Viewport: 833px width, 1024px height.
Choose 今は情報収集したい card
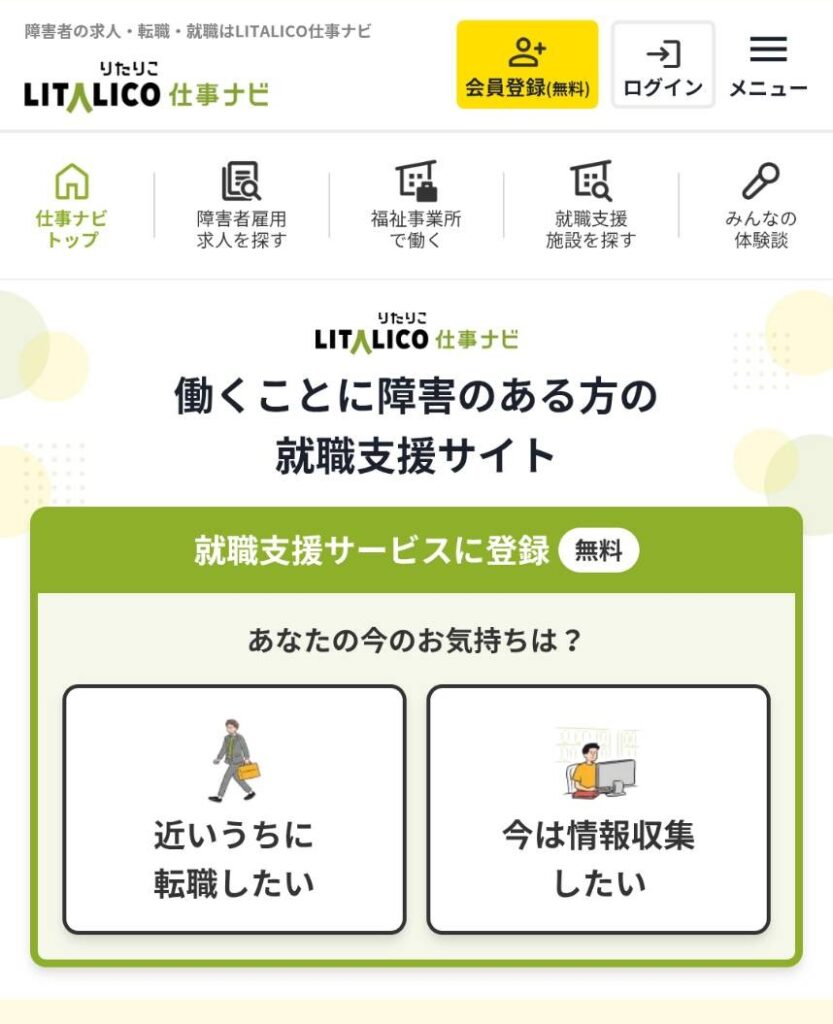(598, 809)
